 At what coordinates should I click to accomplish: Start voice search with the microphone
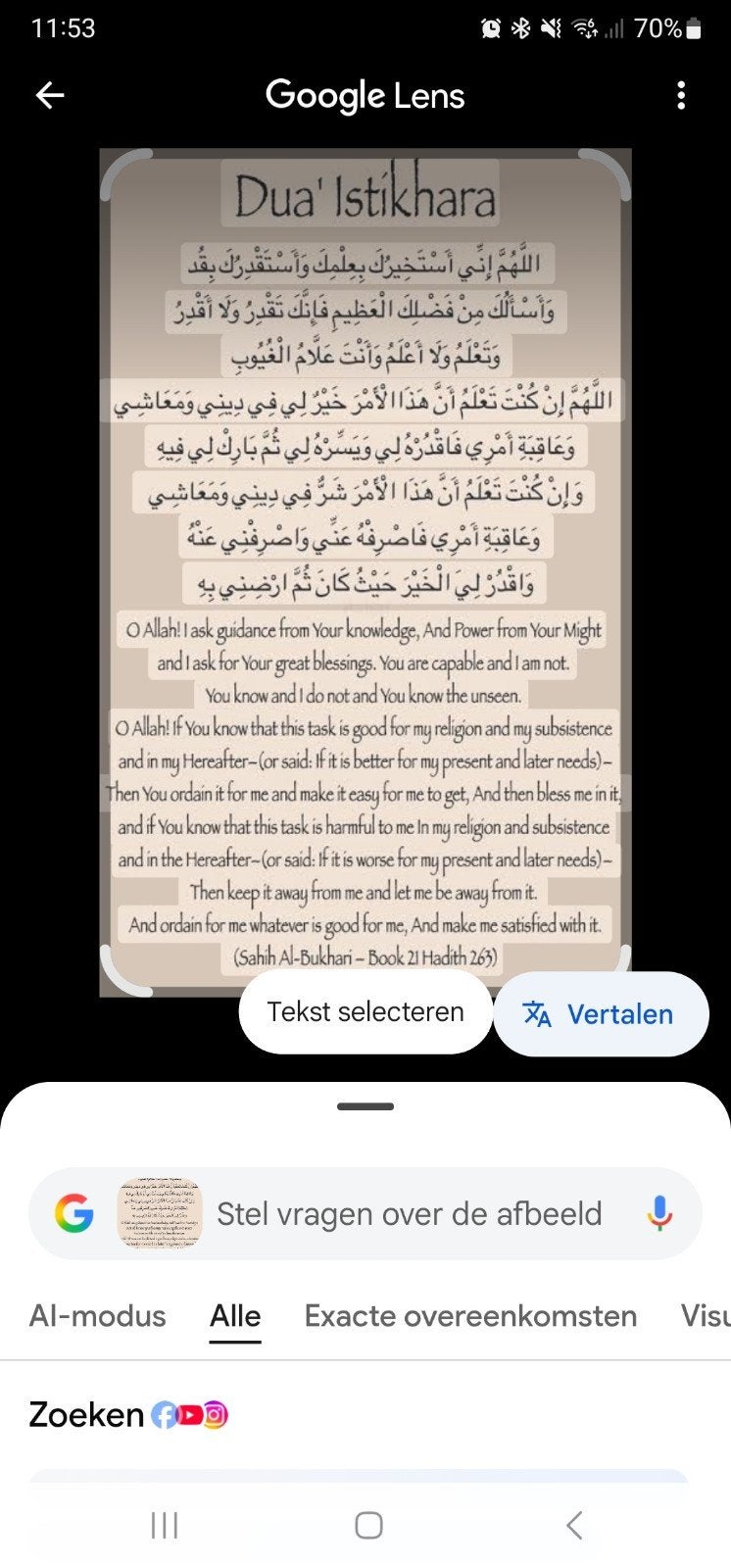tap(660, 1213)
